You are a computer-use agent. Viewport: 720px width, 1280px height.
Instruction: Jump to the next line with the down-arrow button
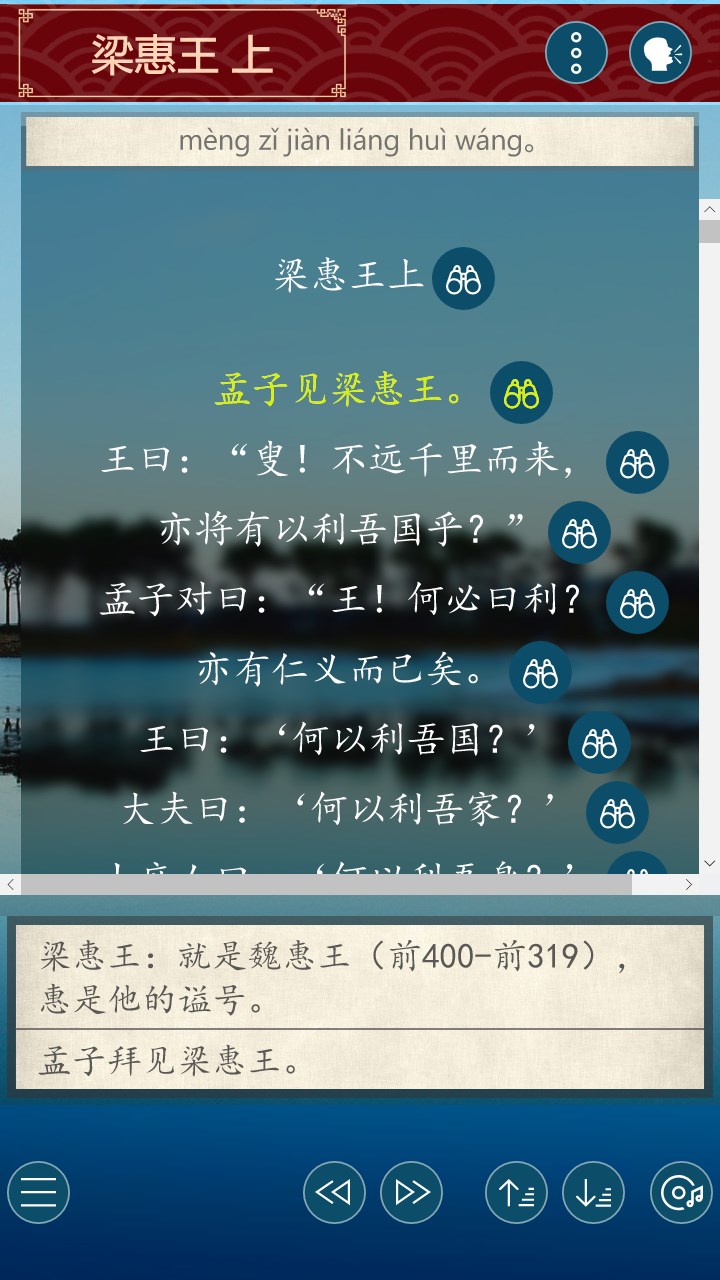click(x=593, y=1192)
